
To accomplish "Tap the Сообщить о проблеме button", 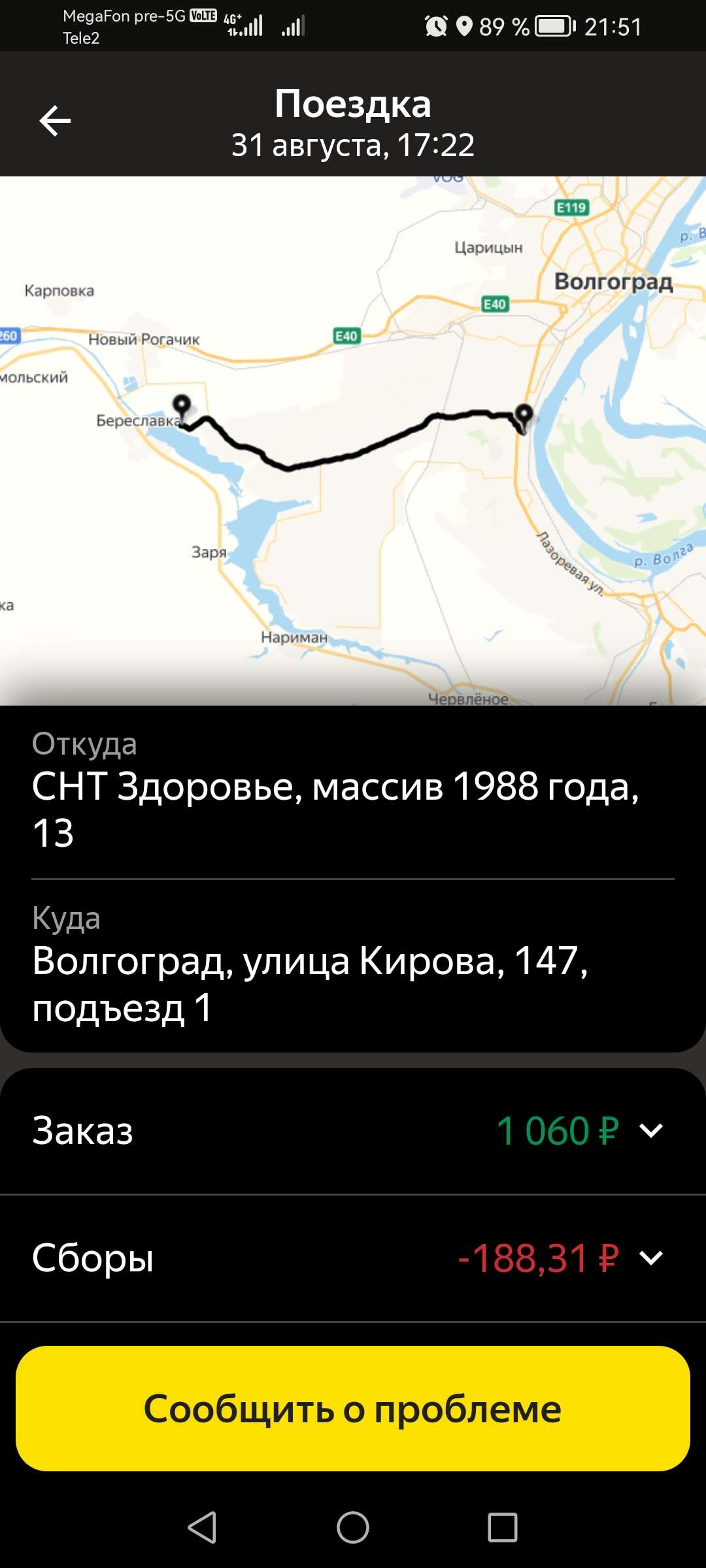I will point(353,1408).
